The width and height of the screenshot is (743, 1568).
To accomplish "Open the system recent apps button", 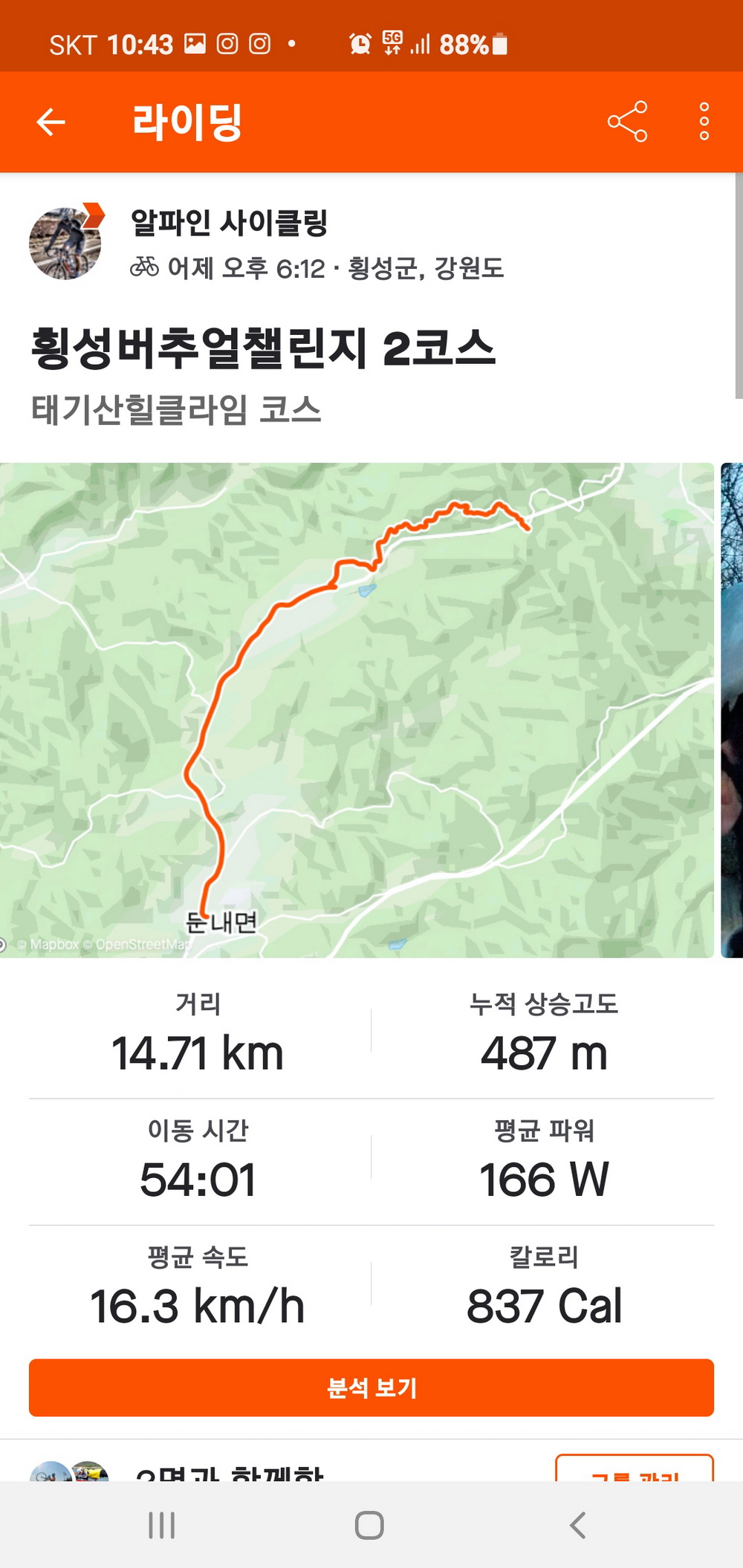I will click(x=161, y=1525).
